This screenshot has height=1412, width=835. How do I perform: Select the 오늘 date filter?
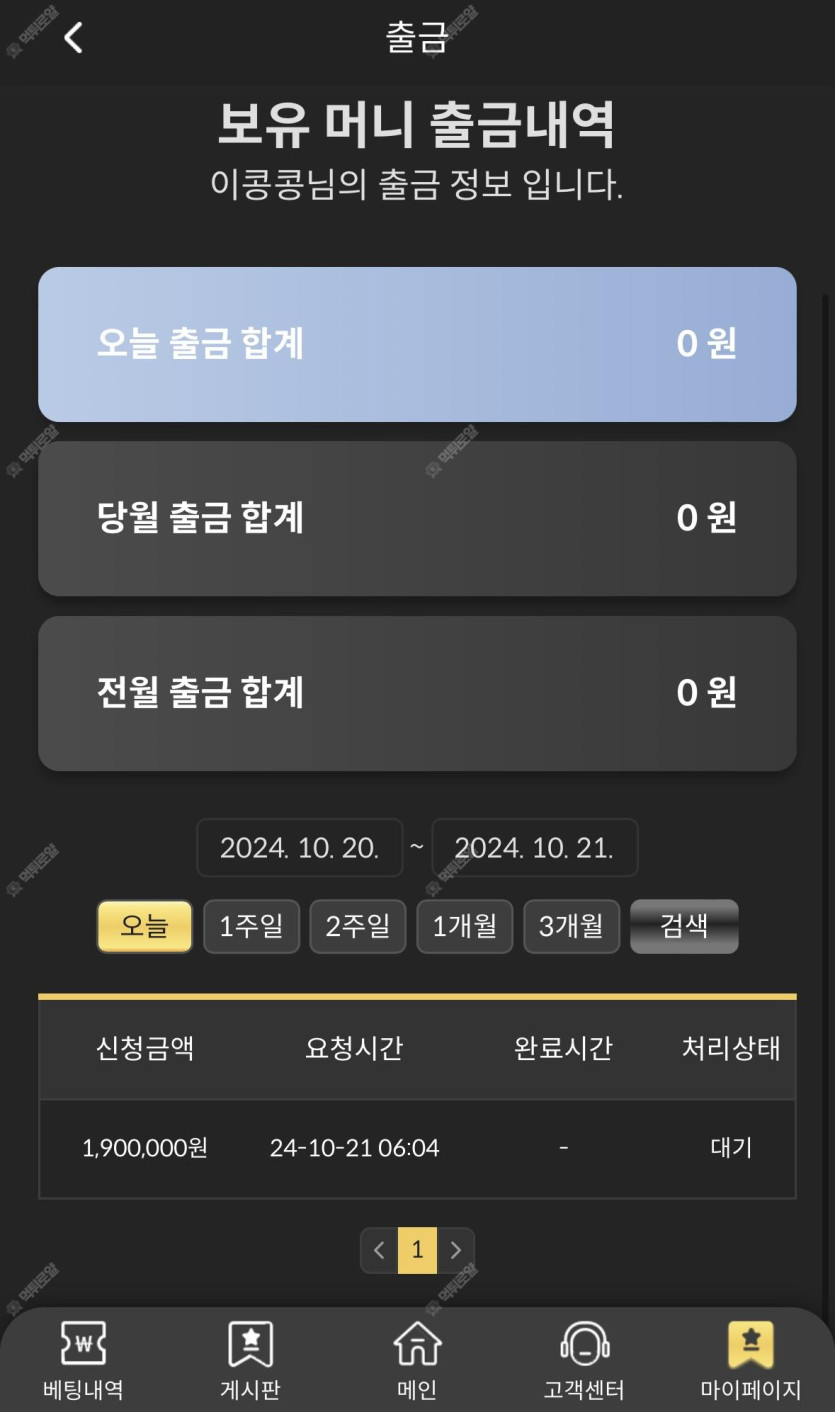click(x=145, y=926)
